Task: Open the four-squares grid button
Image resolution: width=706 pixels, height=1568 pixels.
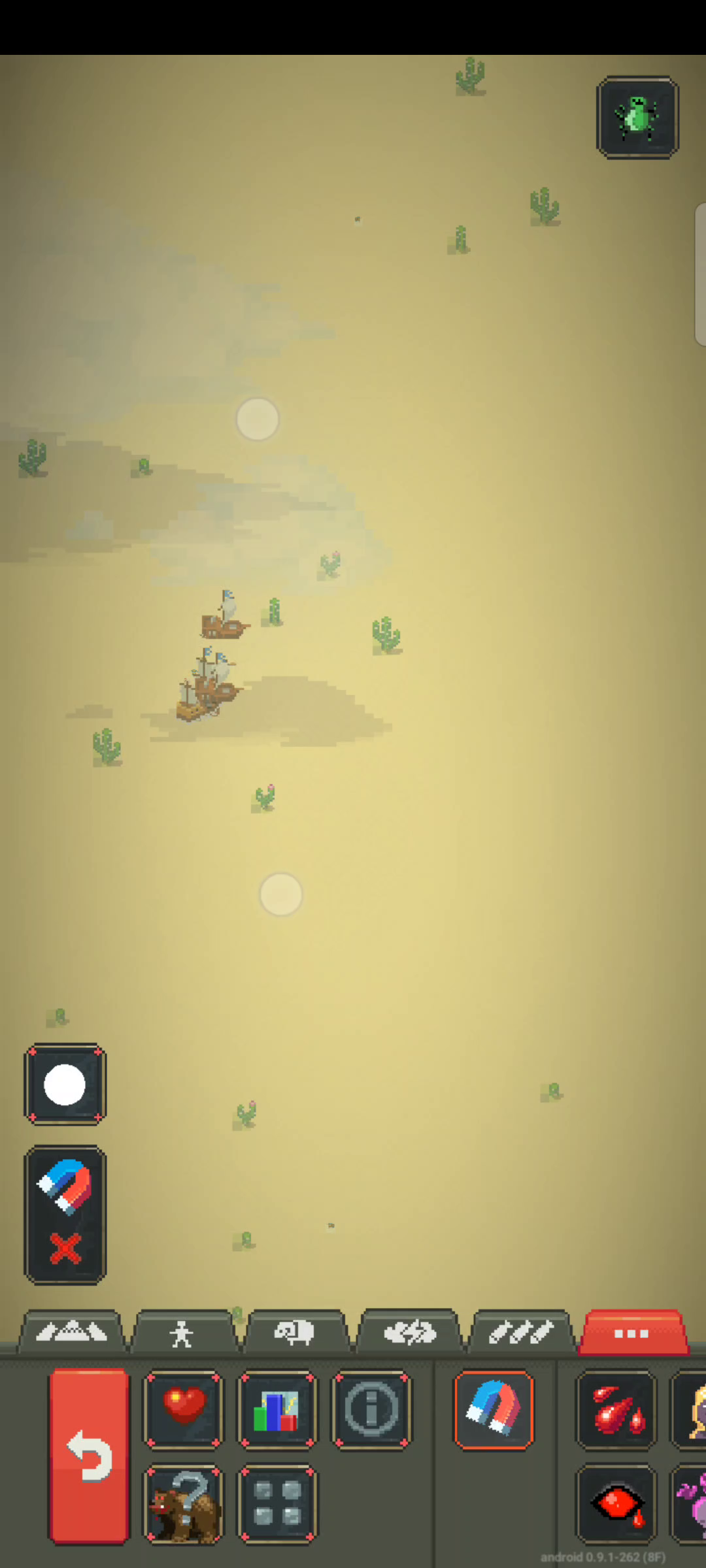Action: click(277, 1504)
